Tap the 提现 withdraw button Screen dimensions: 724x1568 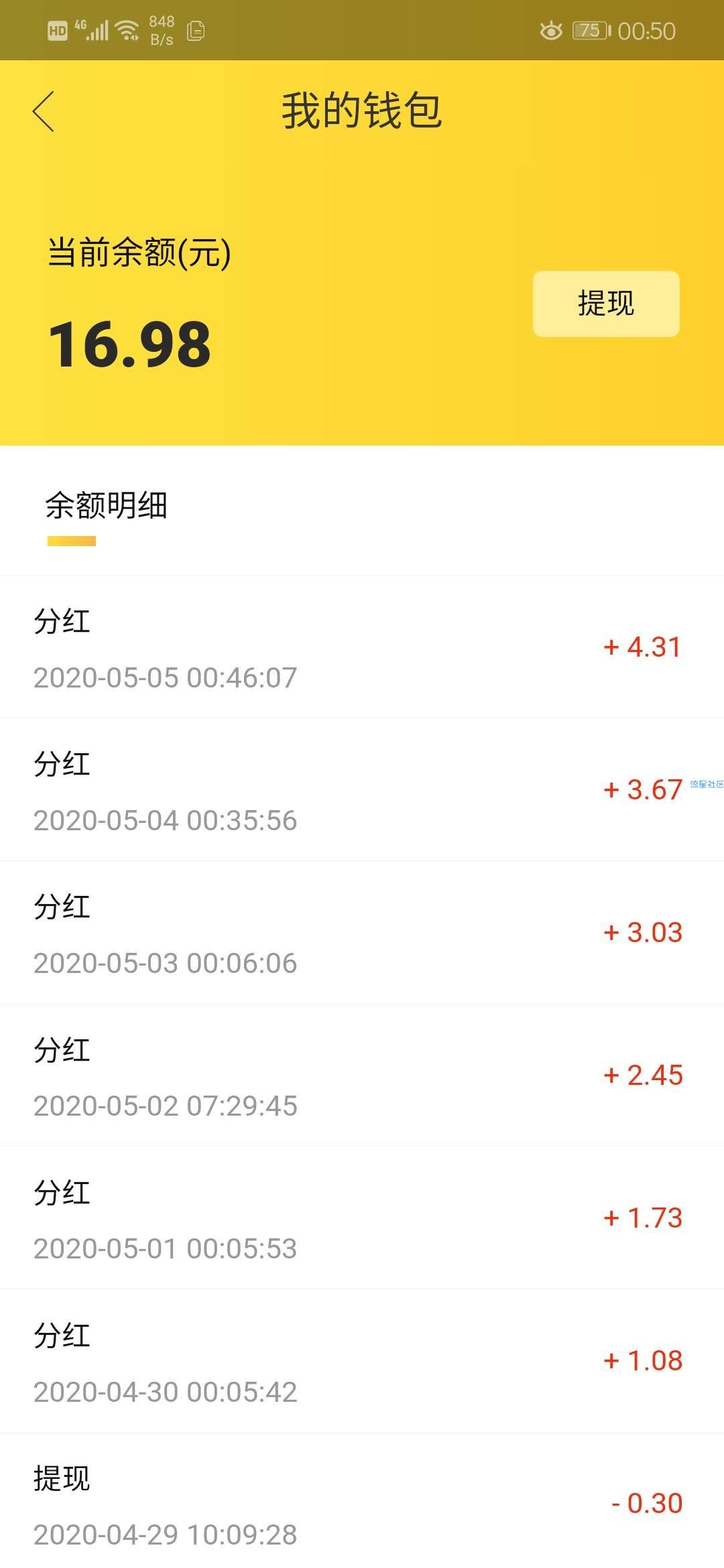point(606,304)
